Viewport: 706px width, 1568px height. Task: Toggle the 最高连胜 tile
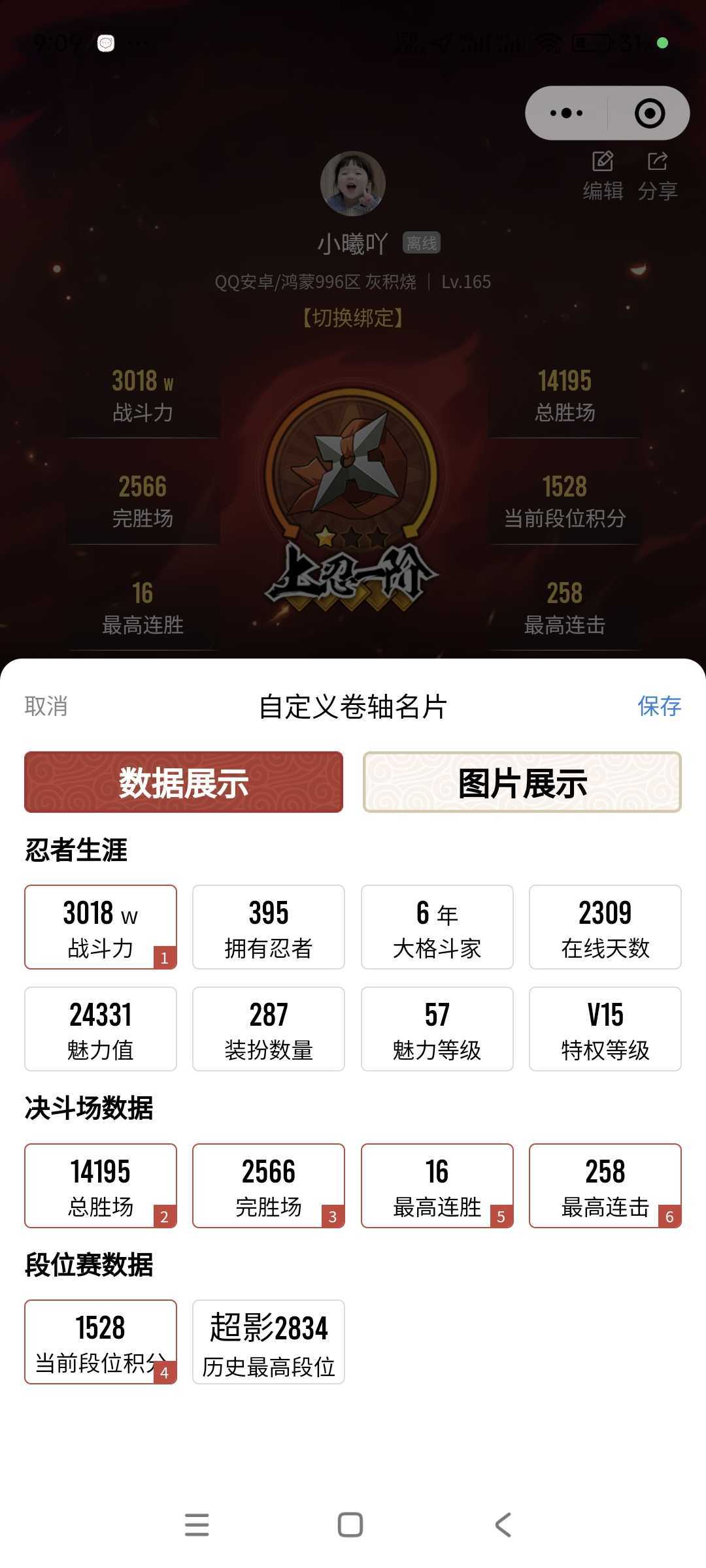[x=437, y=1186]
